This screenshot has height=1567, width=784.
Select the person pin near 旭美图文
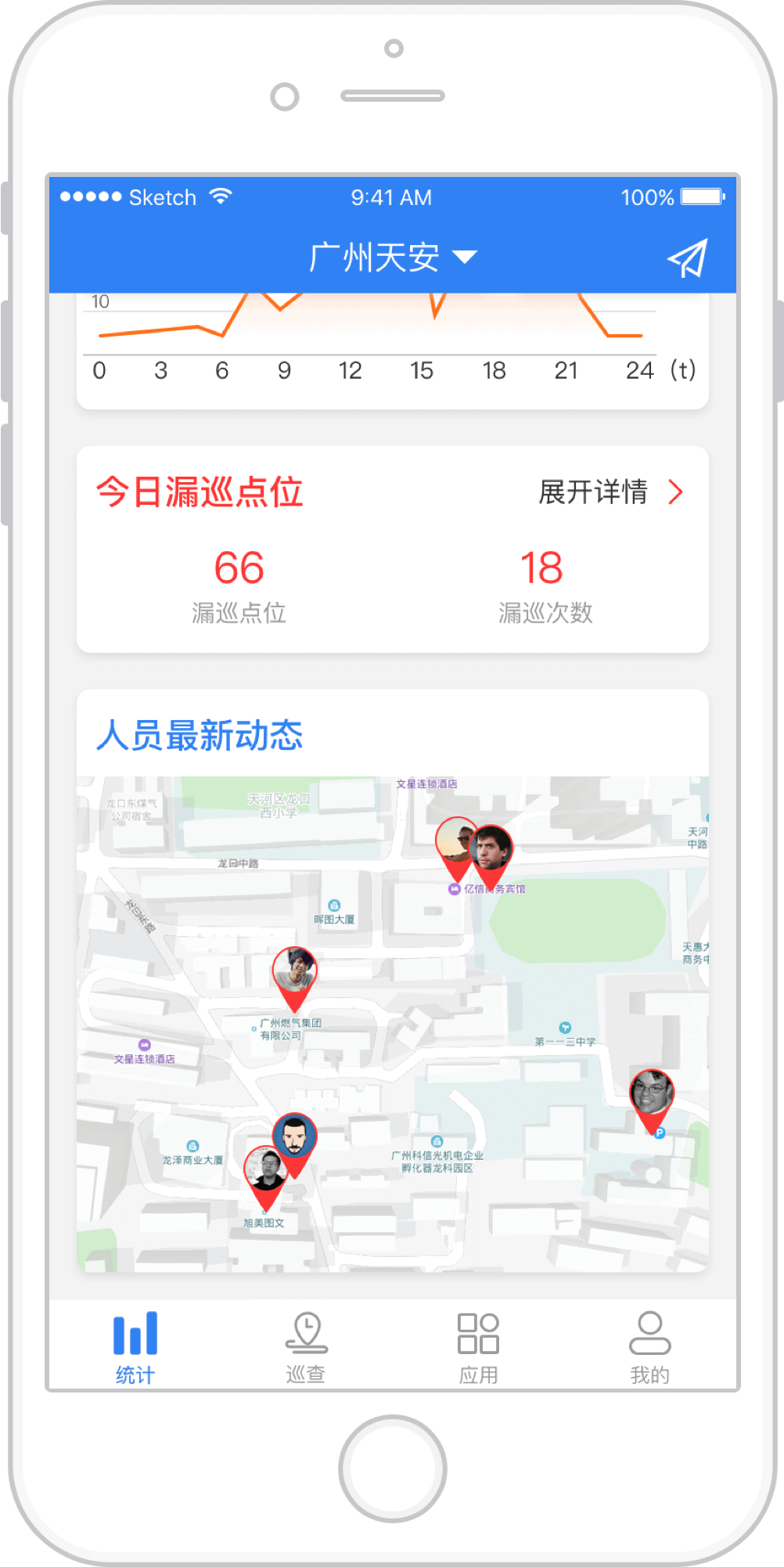(264, 1171)
